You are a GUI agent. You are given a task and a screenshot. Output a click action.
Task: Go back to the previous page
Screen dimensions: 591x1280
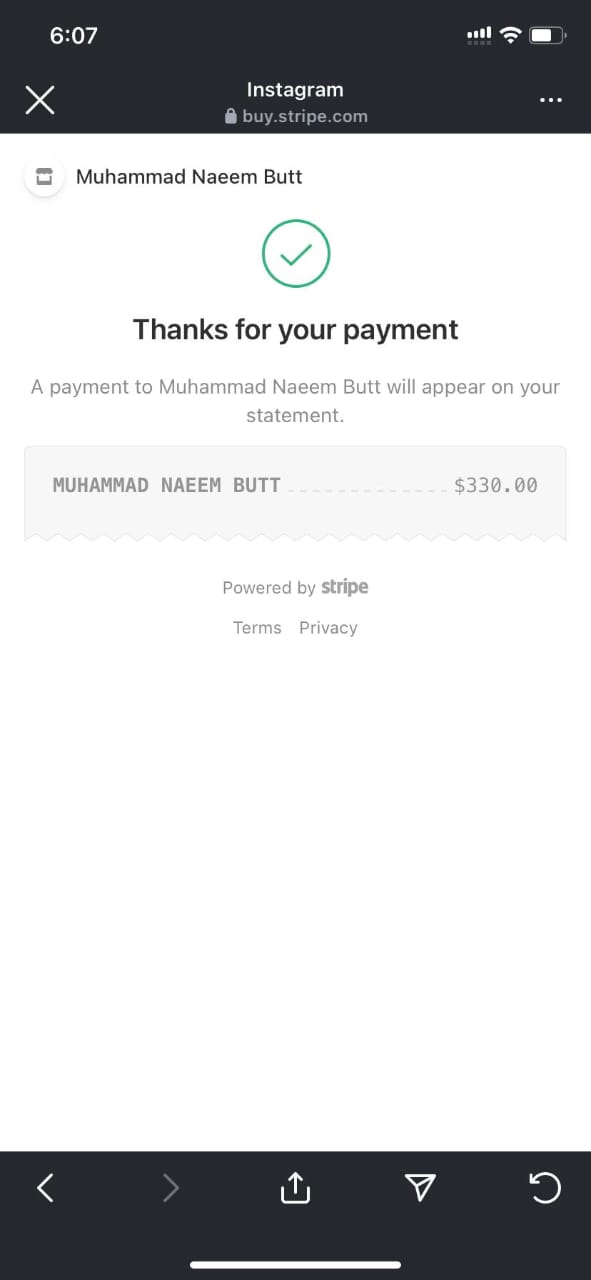coord(45,1187)
